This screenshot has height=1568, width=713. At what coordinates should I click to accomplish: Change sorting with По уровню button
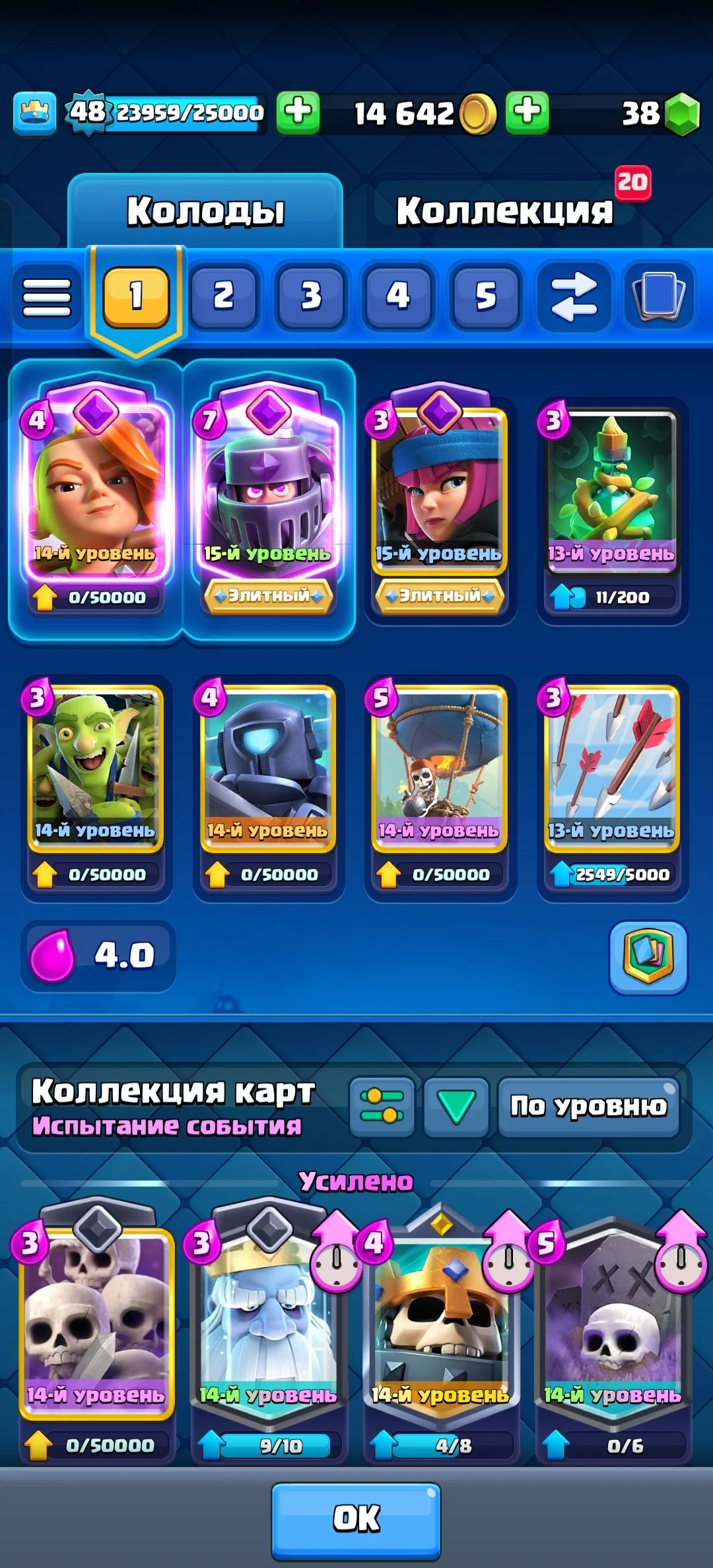coord(588,1106)
